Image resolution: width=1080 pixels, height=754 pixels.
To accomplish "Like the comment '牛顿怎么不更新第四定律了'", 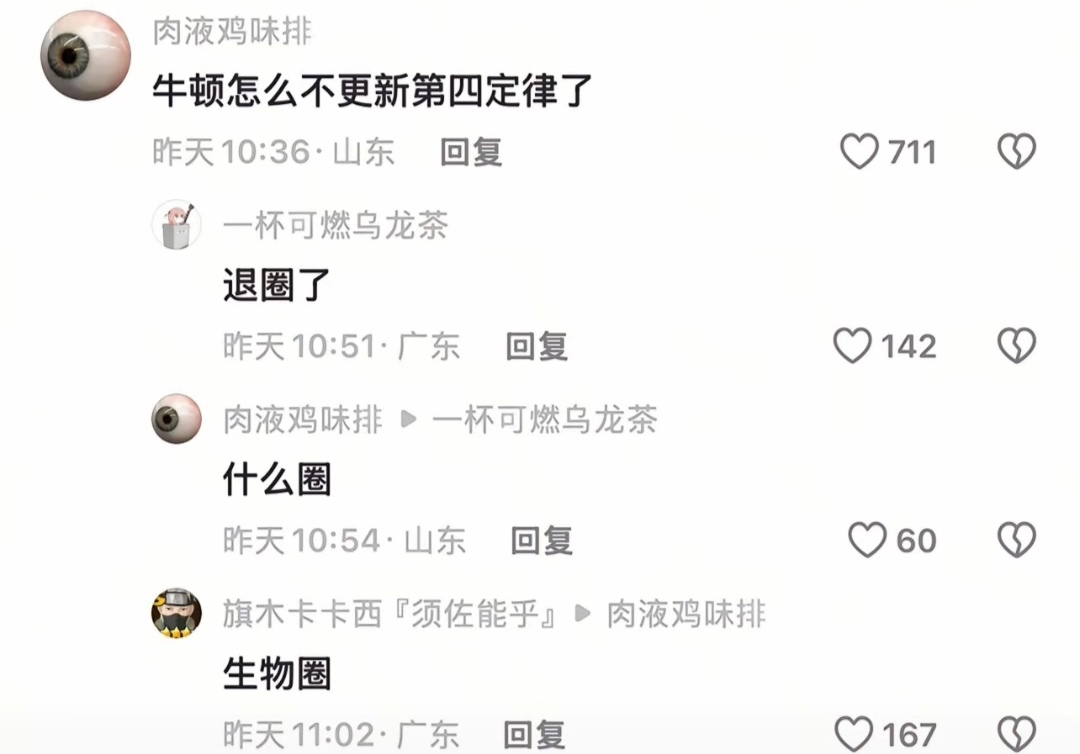I will coord(859,152).
